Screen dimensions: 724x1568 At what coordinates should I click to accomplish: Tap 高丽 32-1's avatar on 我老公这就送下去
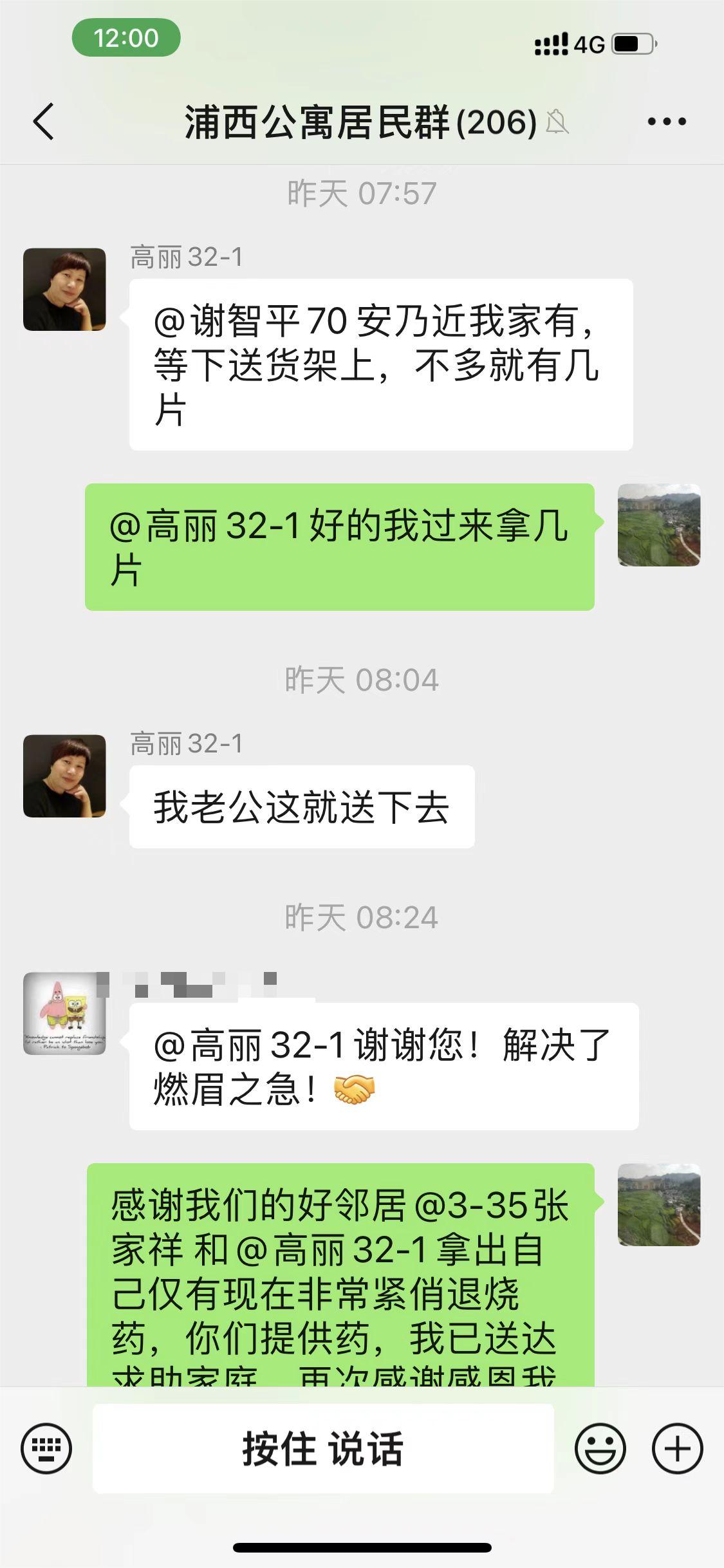coord(64,776)
